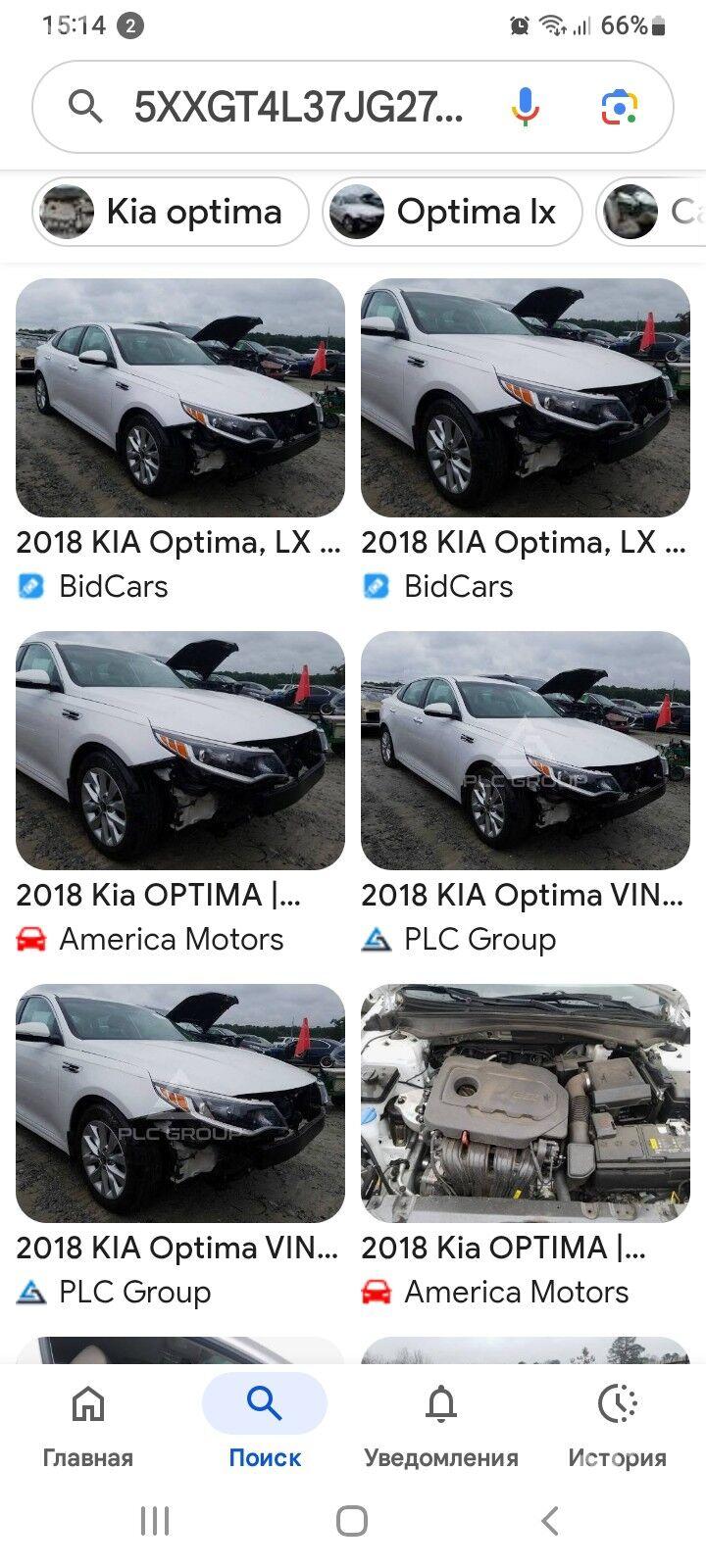Tap the magnifier icon in the search bar
This screenshot has width=706, height=1568.
click(86, 106)
